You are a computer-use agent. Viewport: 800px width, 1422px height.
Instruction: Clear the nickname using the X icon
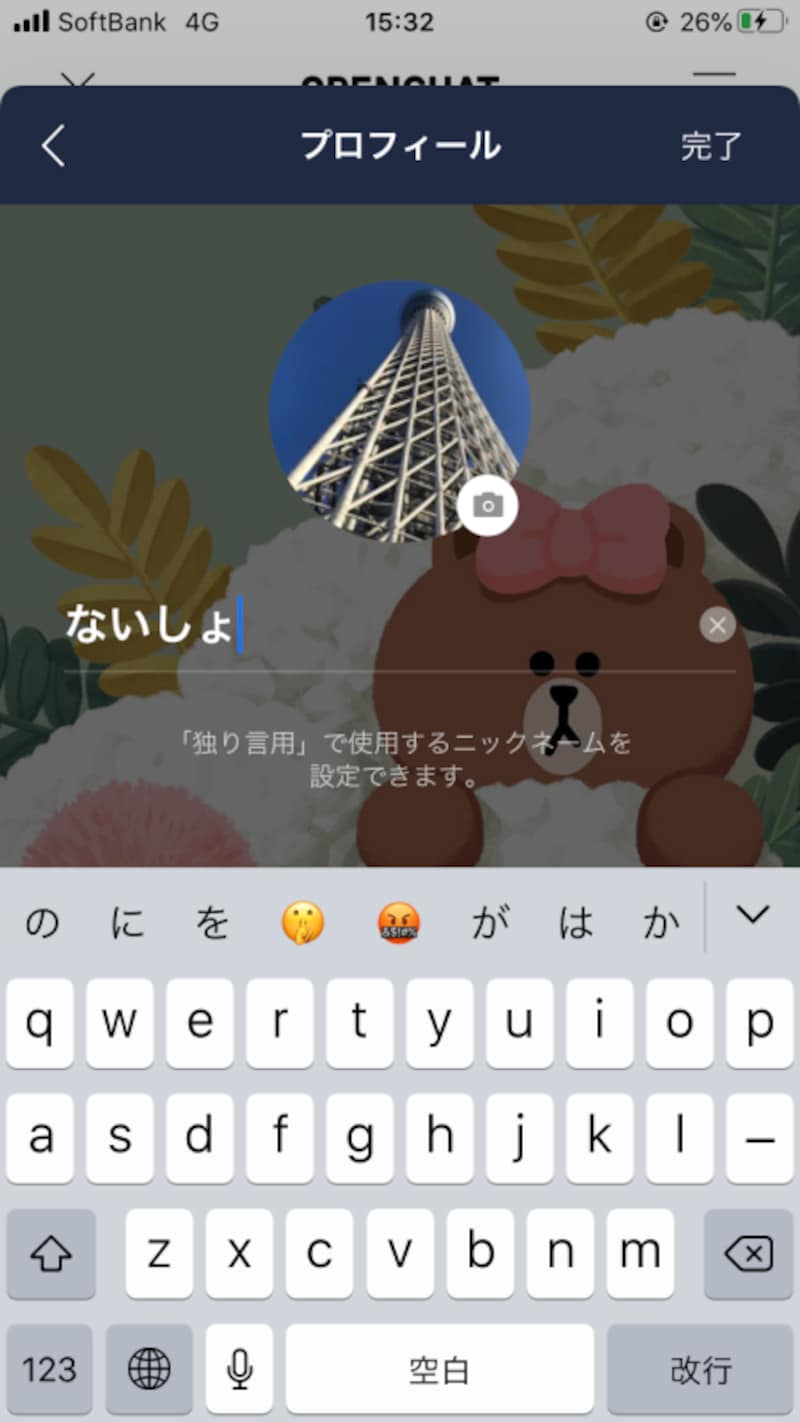[x=717, y=625]
